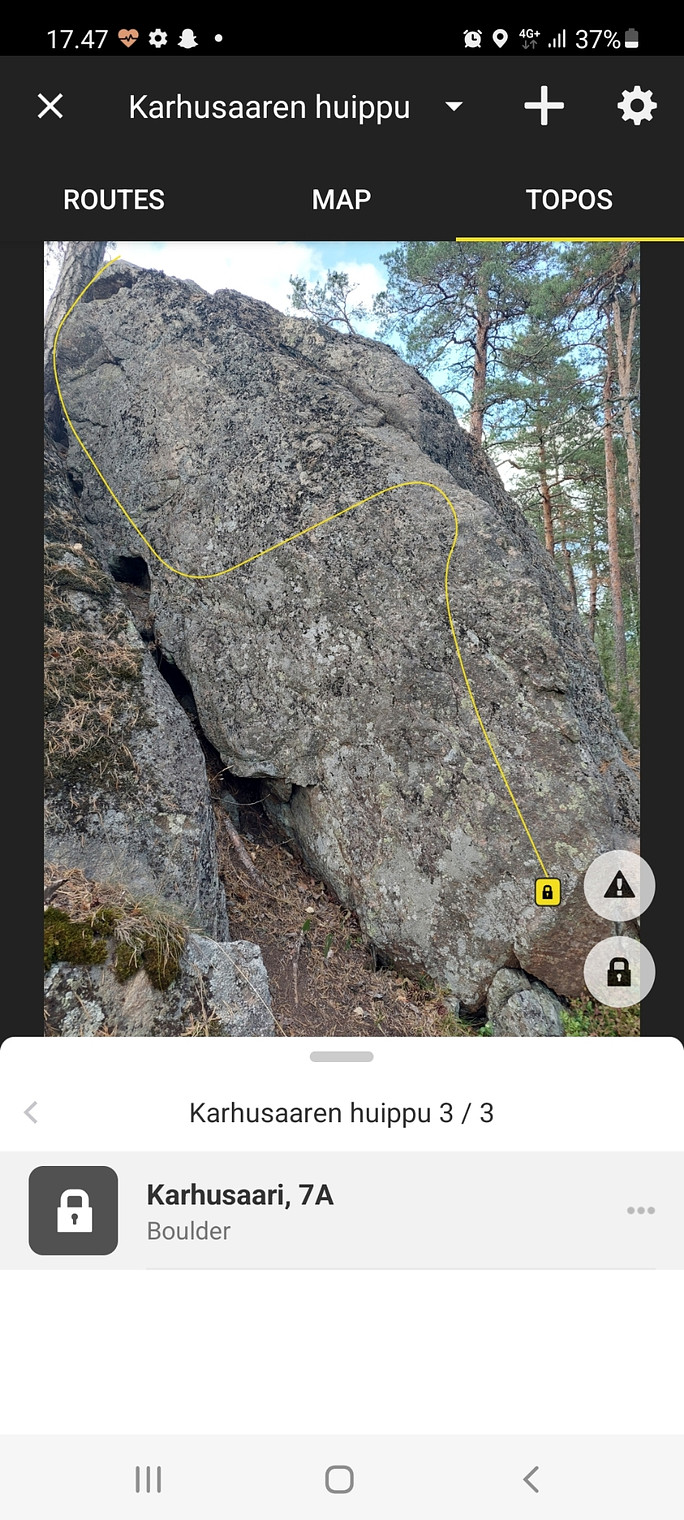Tap the yellow lock marker on the route
The height and width of the screenshot is (1520, 684).
547,891
